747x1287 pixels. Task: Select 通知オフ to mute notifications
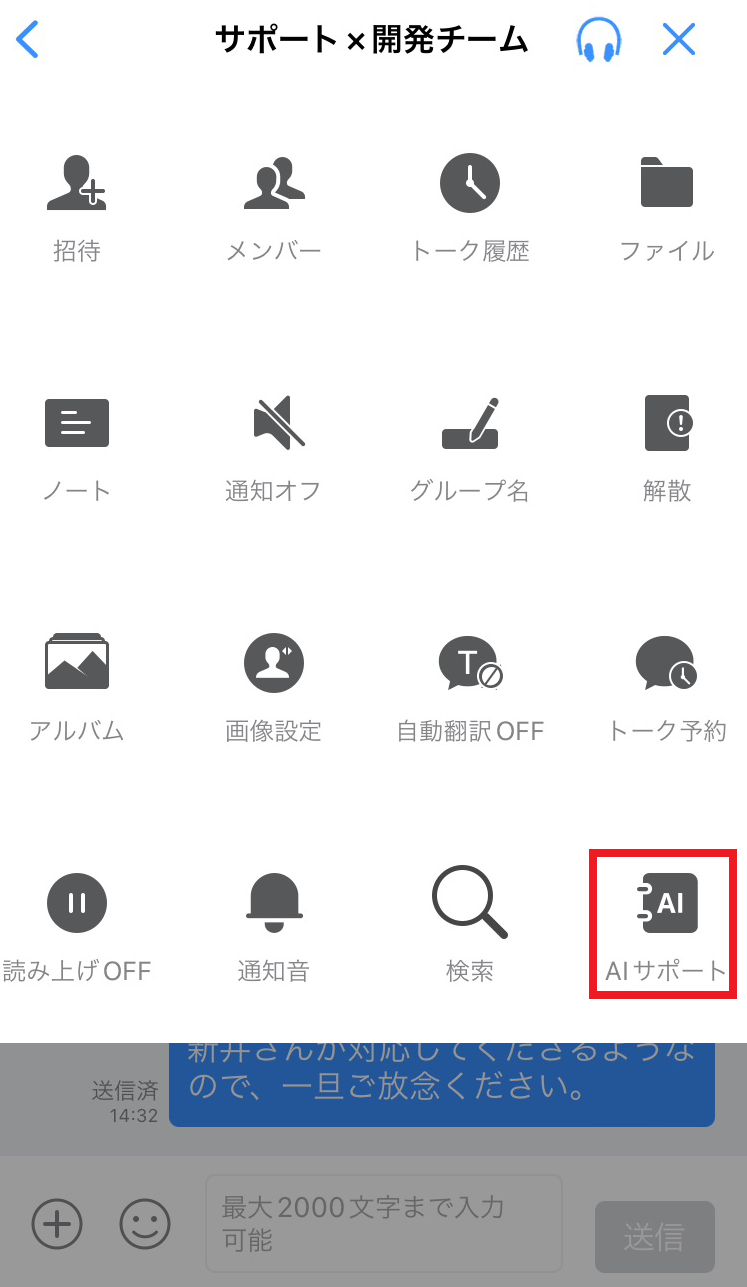[x=274, y=447]
